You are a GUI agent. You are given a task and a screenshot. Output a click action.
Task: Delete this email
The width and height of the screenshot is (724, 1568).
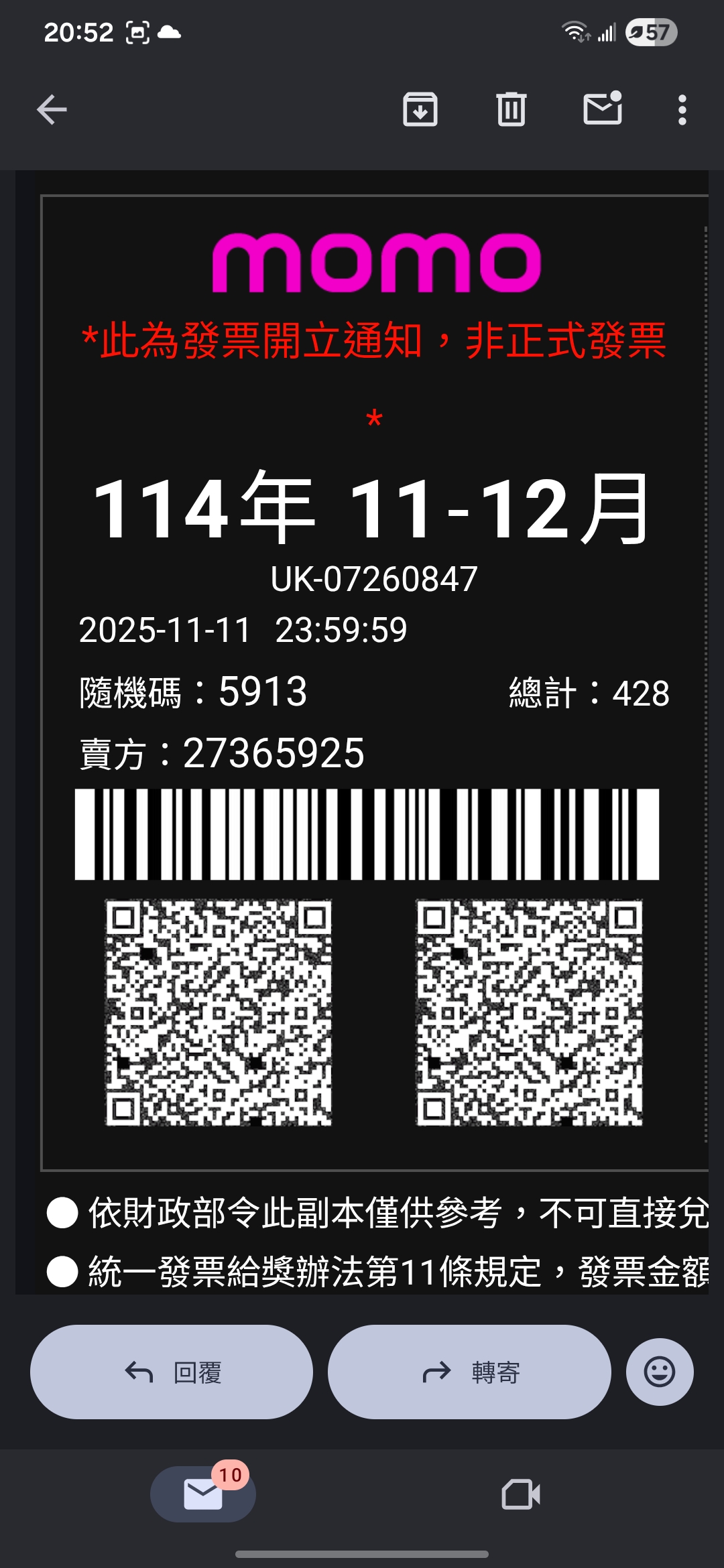pos(511,110)
